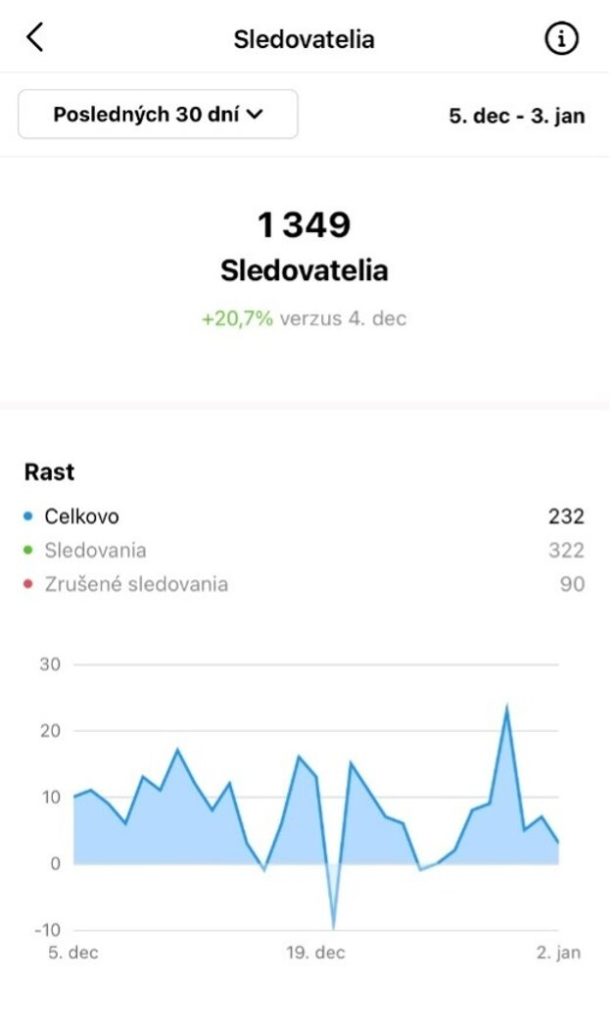
Task: Expand the Posledných 30 dní period dropdown
Action: pos(158,114)
